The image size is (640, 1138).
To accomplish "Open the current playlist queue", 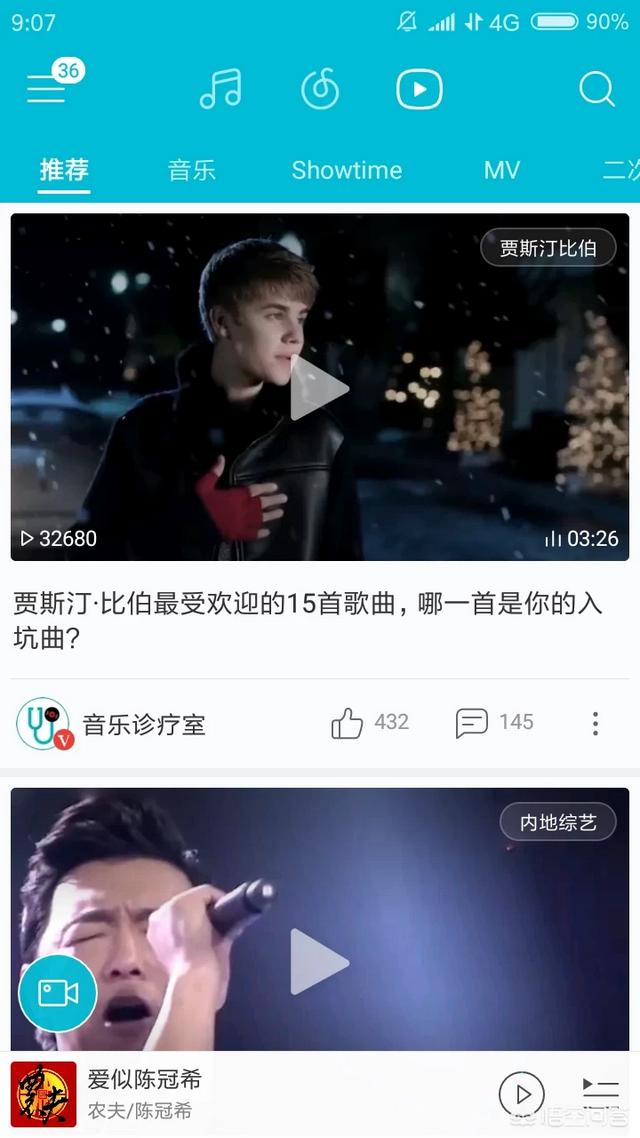I will [600, 1095].
